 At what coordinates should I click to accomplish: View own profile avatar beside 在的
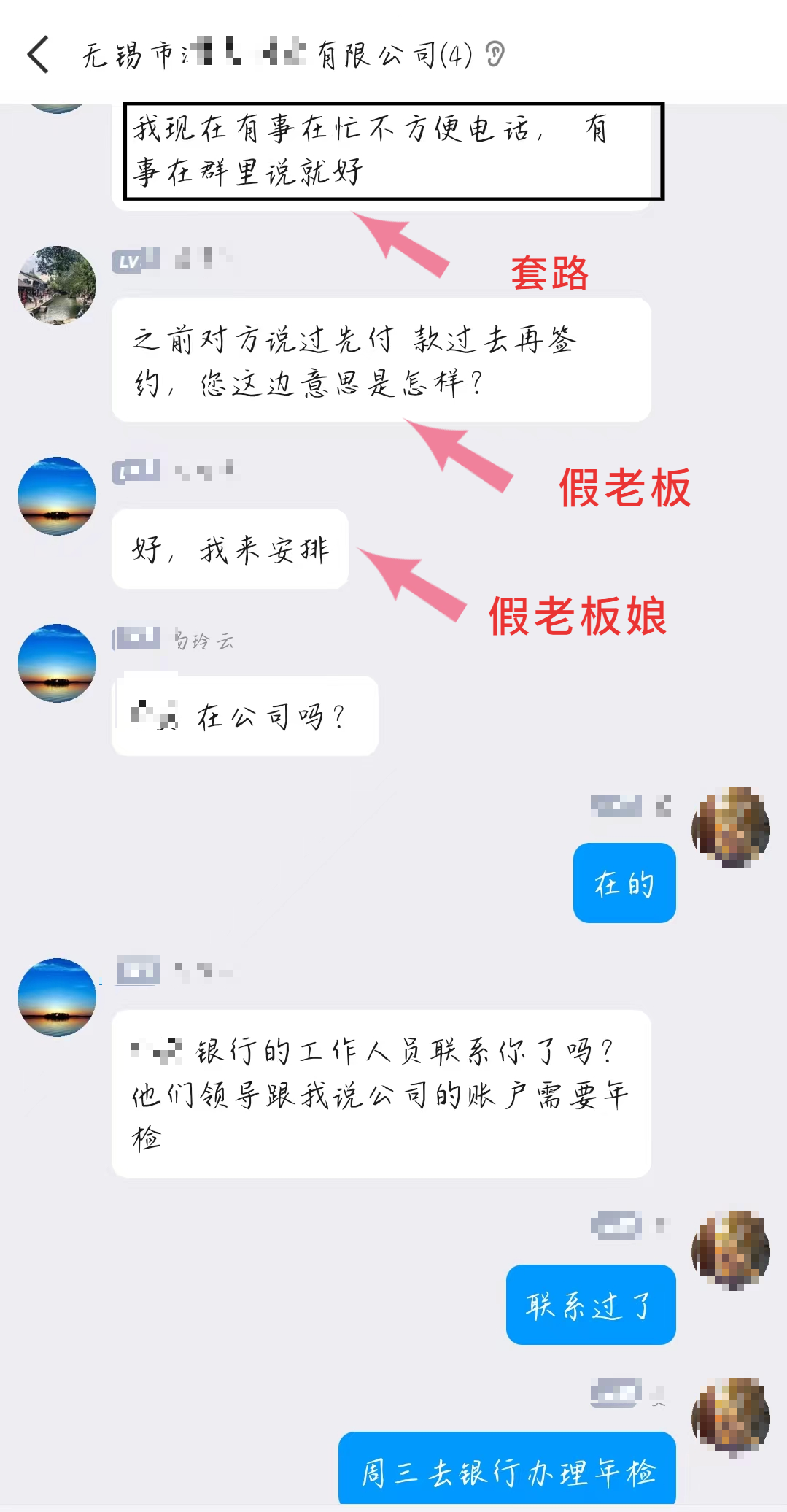click(x=731, y=828)
